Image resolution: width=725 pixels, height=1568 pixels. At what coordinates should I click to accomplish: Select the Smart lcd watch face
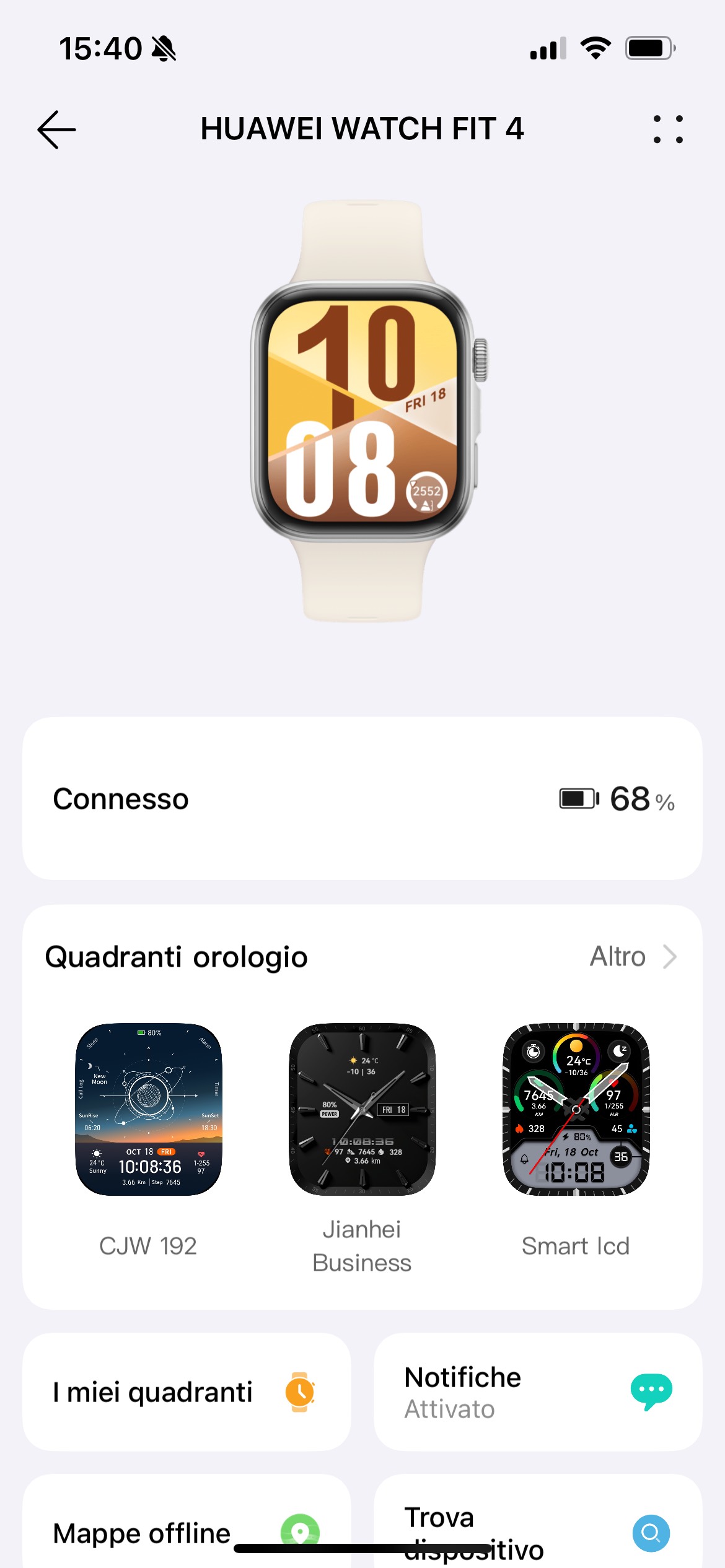[x=576, y=1110]
